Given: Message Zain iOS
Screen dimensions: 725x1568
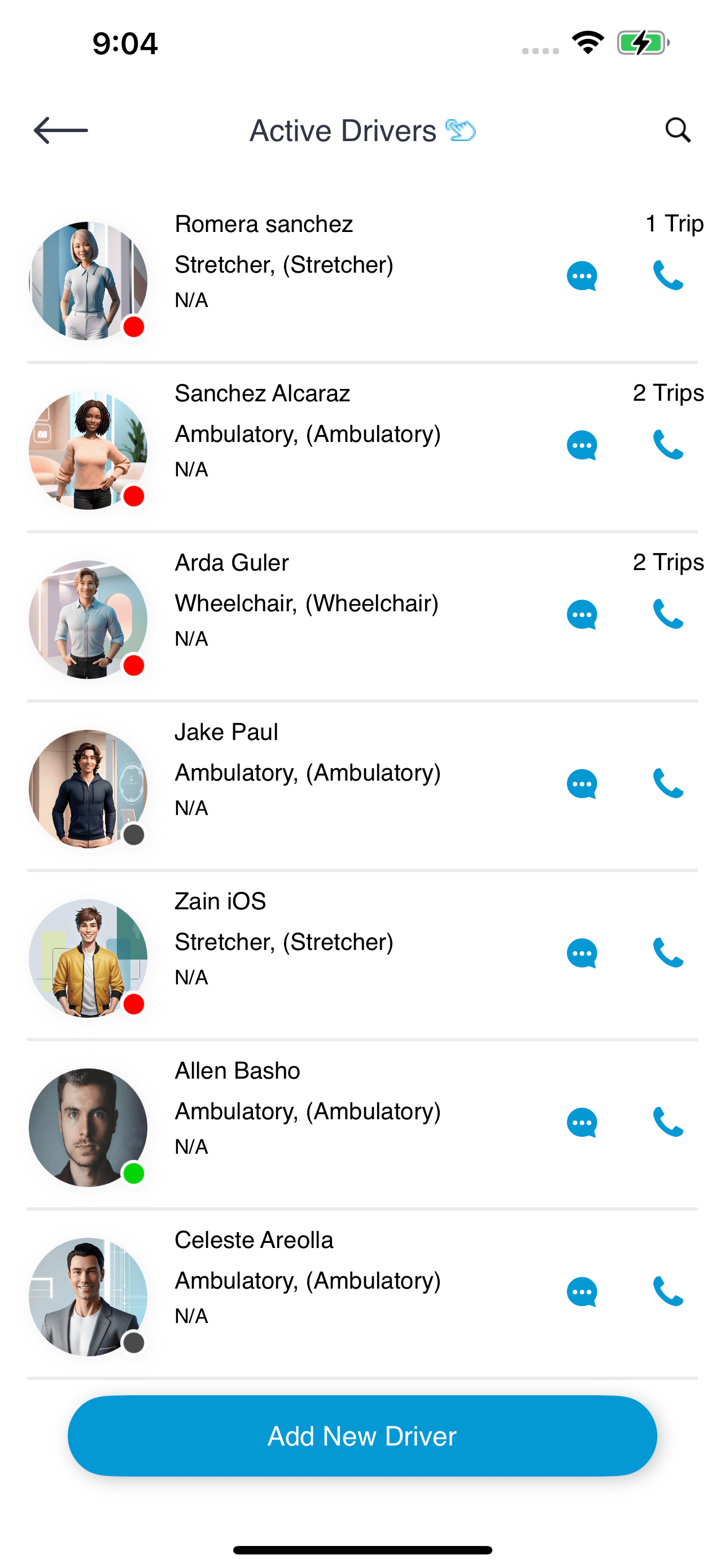Looking at the screenshot, I should pos(582,953).
